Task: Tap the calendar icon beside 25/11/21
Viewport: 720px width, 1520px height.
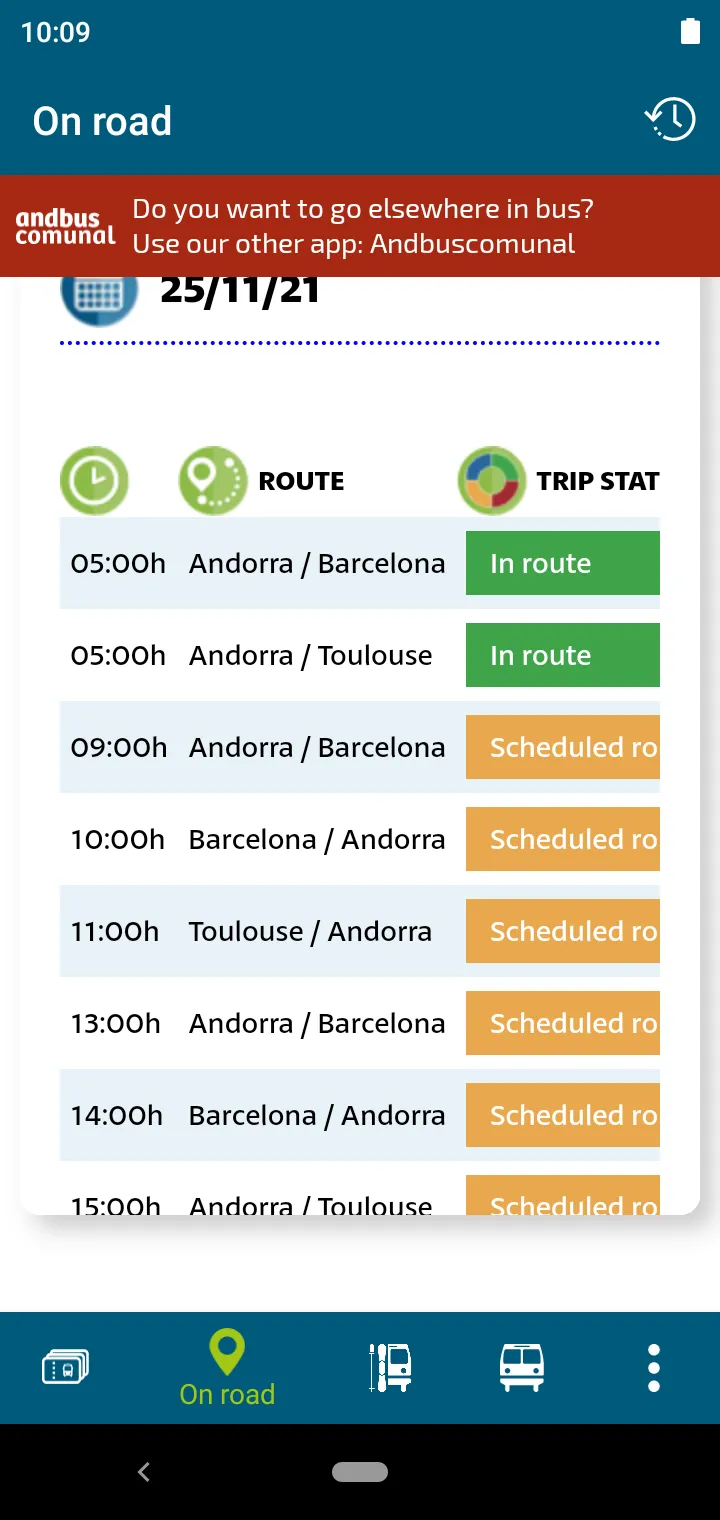Action: click(x=99, y=296)
